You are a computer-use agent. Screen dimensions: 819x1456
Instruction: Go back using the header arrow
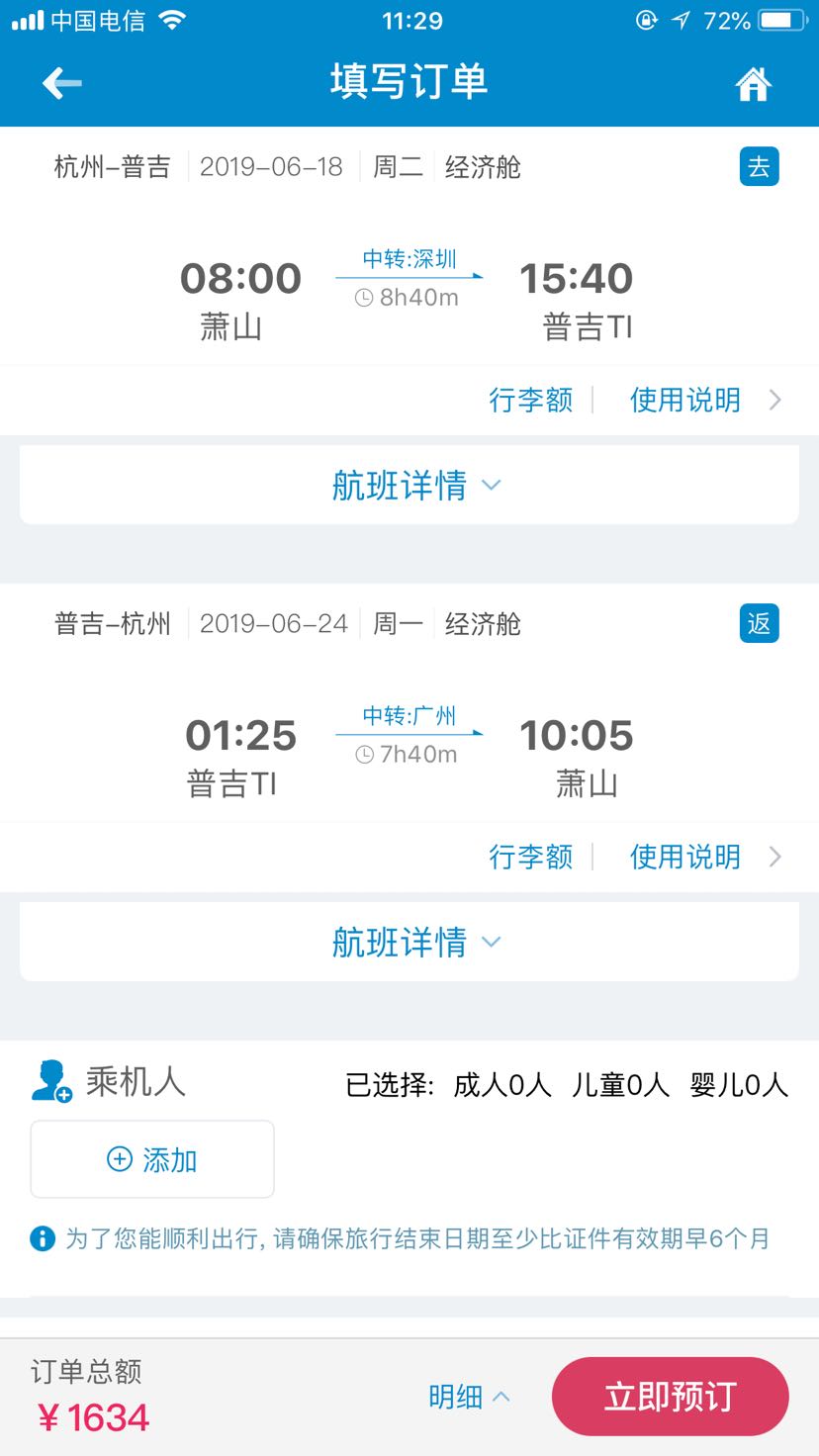[x=61, y=83]
